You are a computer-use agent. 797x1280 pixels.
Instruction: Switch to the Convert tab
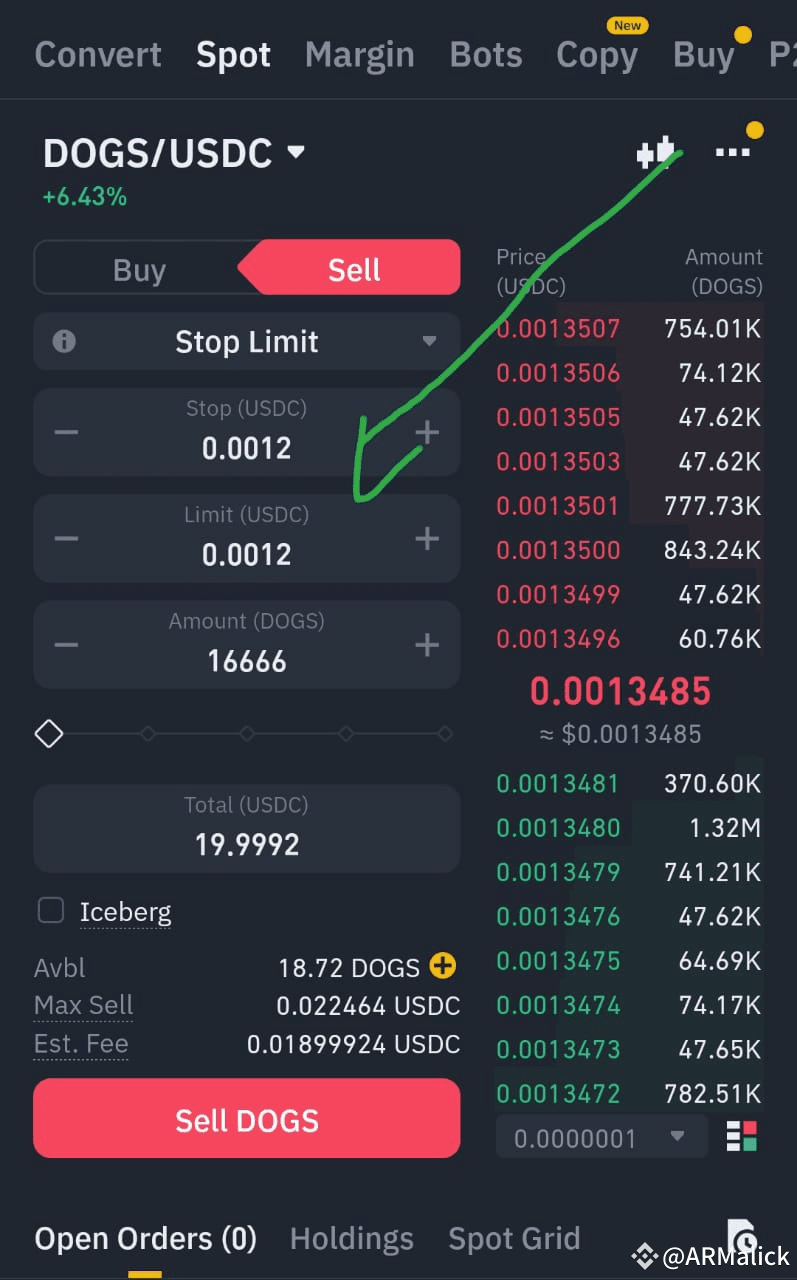point(98,55)
